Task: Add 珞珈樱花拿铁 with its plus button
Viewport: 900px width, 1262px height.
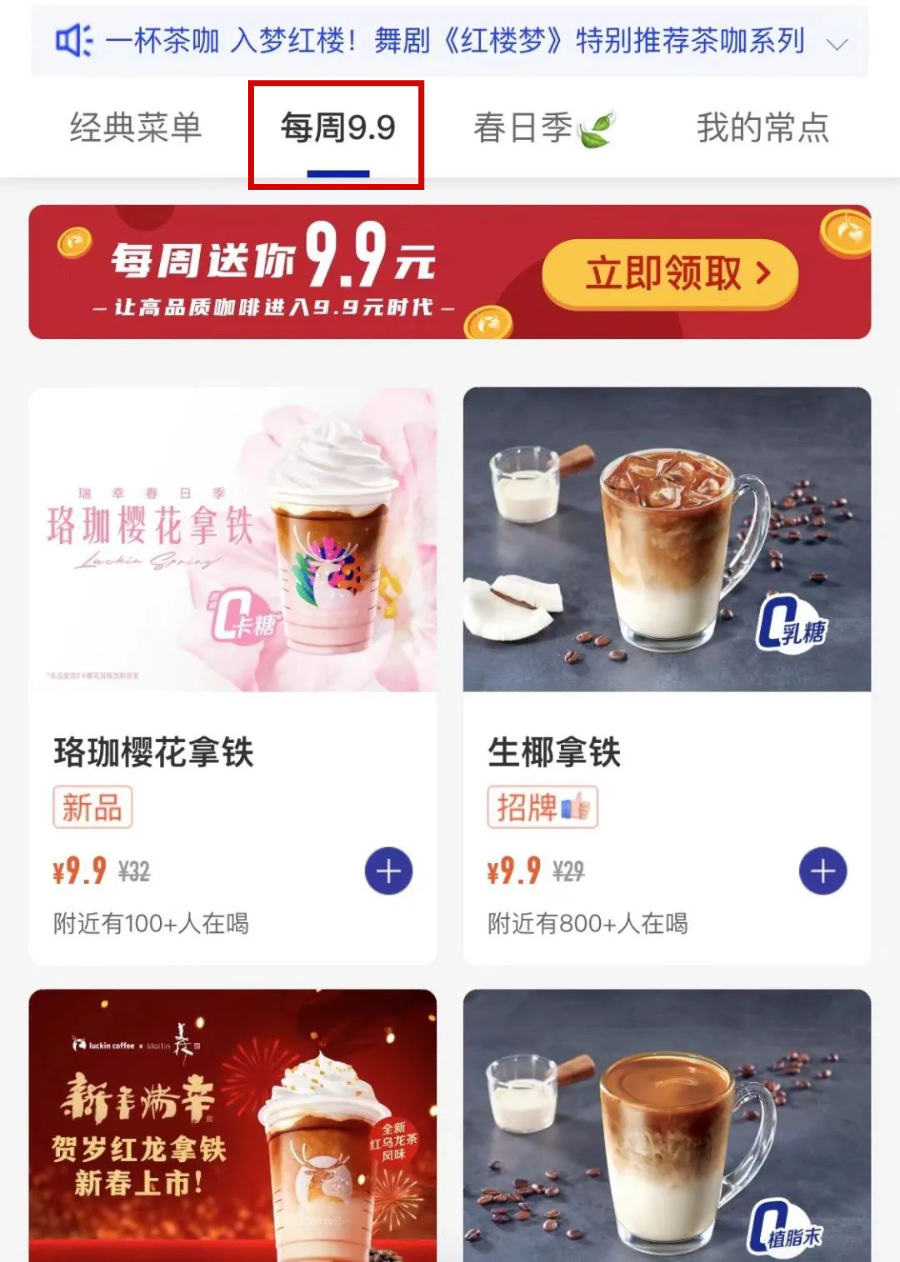Action: click(388, 872)
